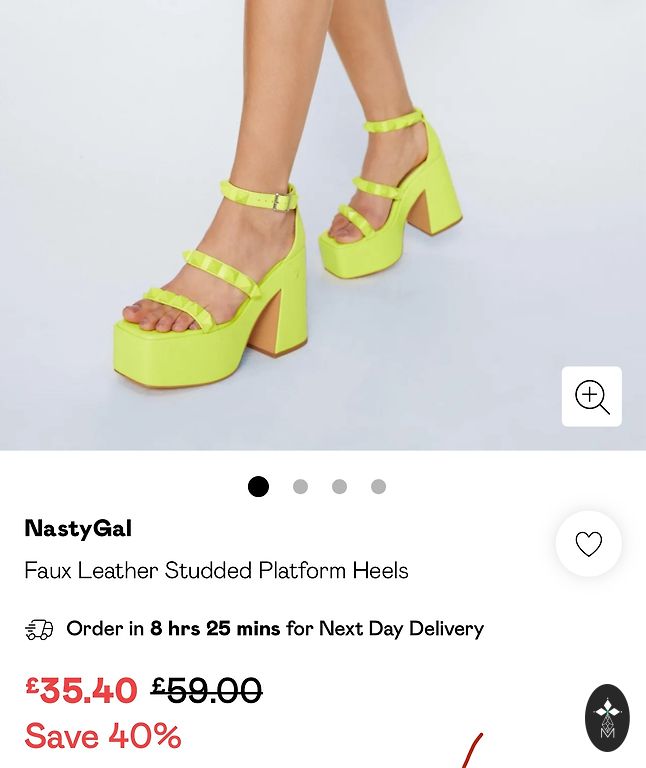
Task: Zoom into the product photo with the magnifier
Action: coord(591,396)
